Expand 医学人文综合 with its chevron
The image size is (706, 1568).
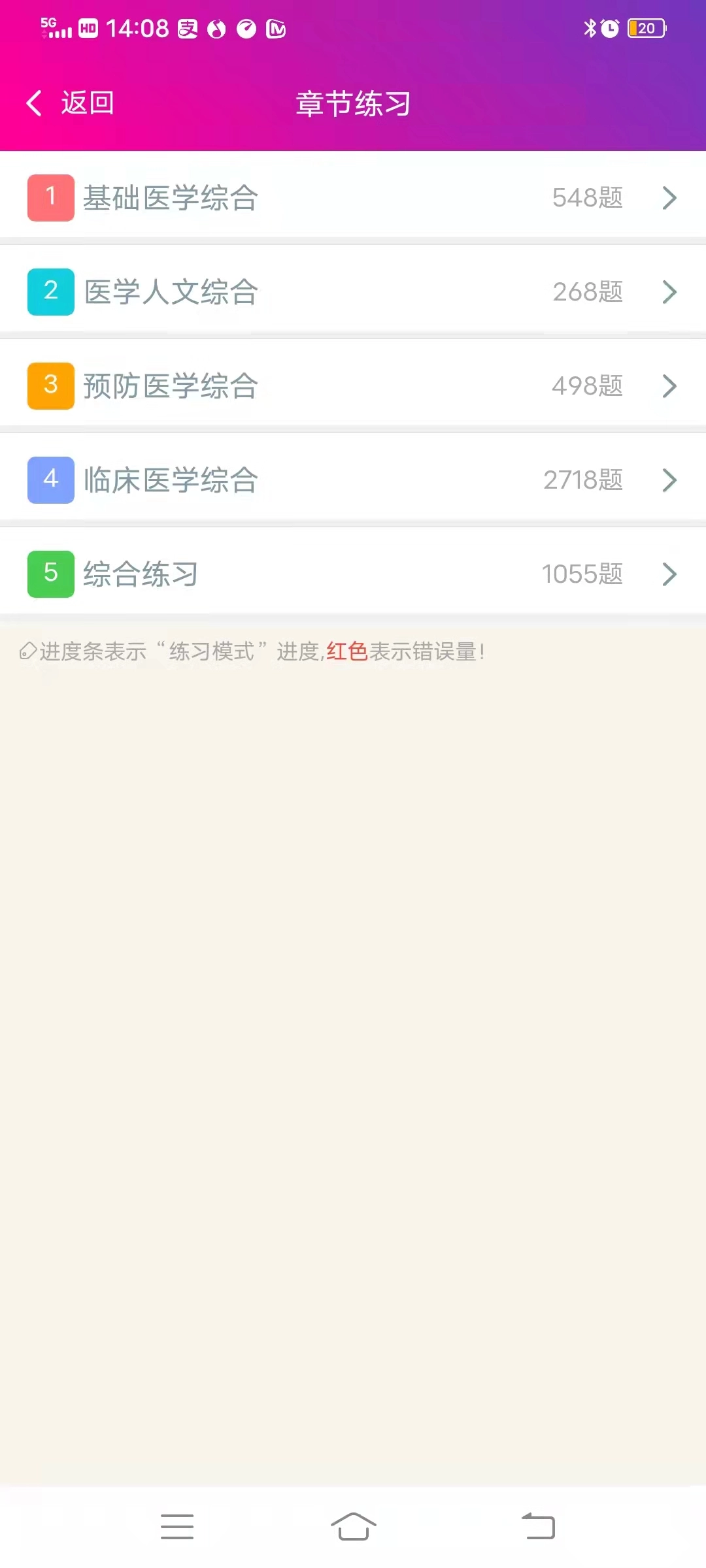(x=668, y=293)
